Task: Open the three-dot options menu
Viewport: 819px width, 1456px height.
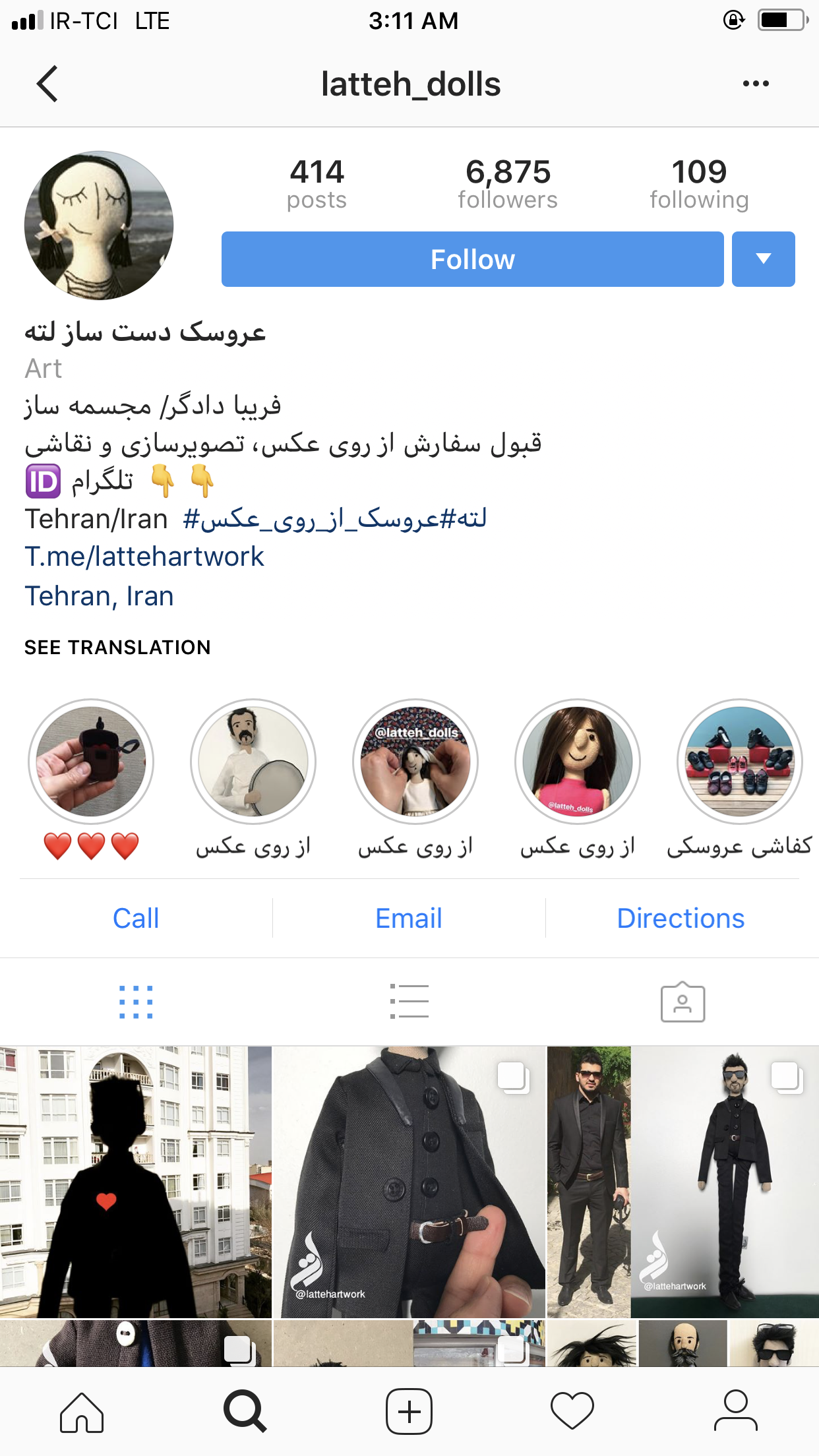Action: [755, 84]
